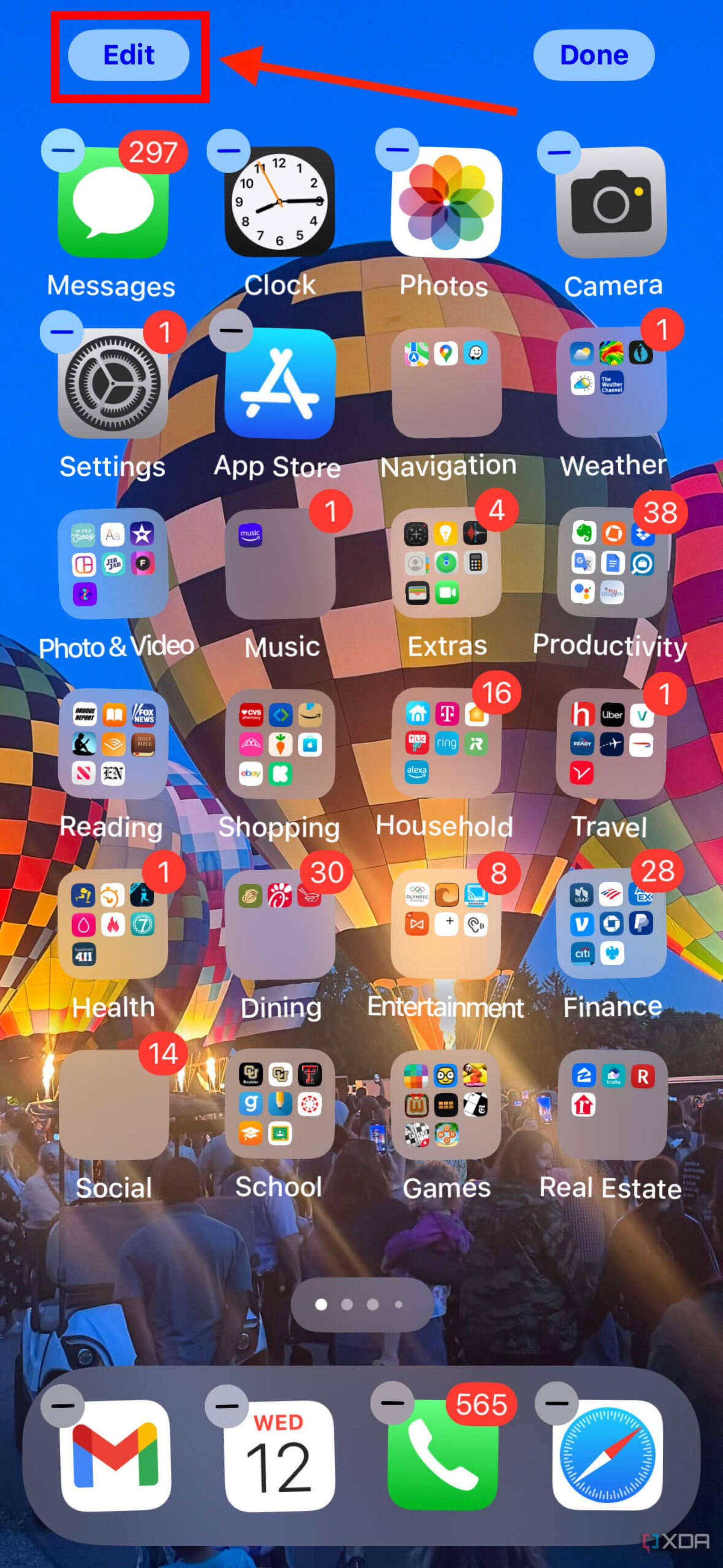
Task: Open Gmail from the dock
Action: 115,1455
